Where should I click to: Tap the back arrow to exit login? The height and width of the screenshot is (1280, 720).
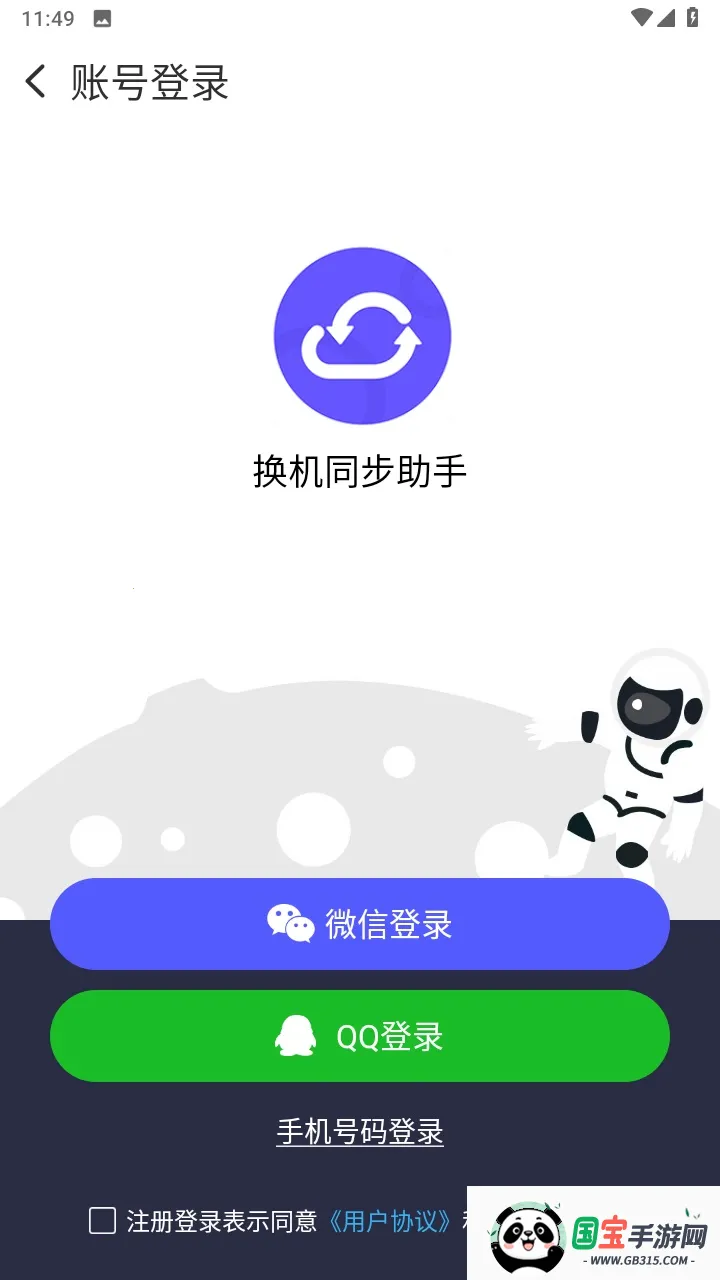tap(35, 81)
